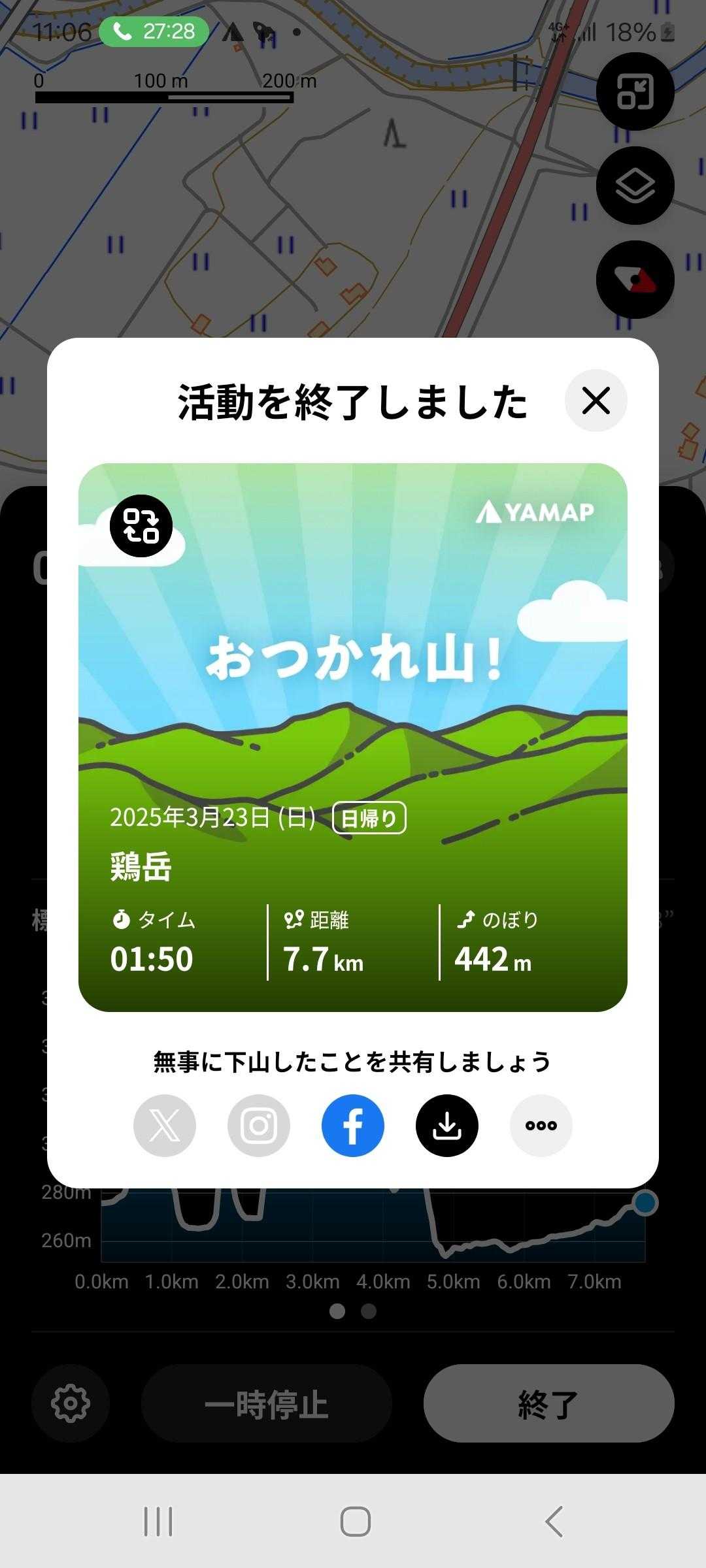Tap the compass orientation button
This screenshot has height=1568, width=706.
click(635, 280)
